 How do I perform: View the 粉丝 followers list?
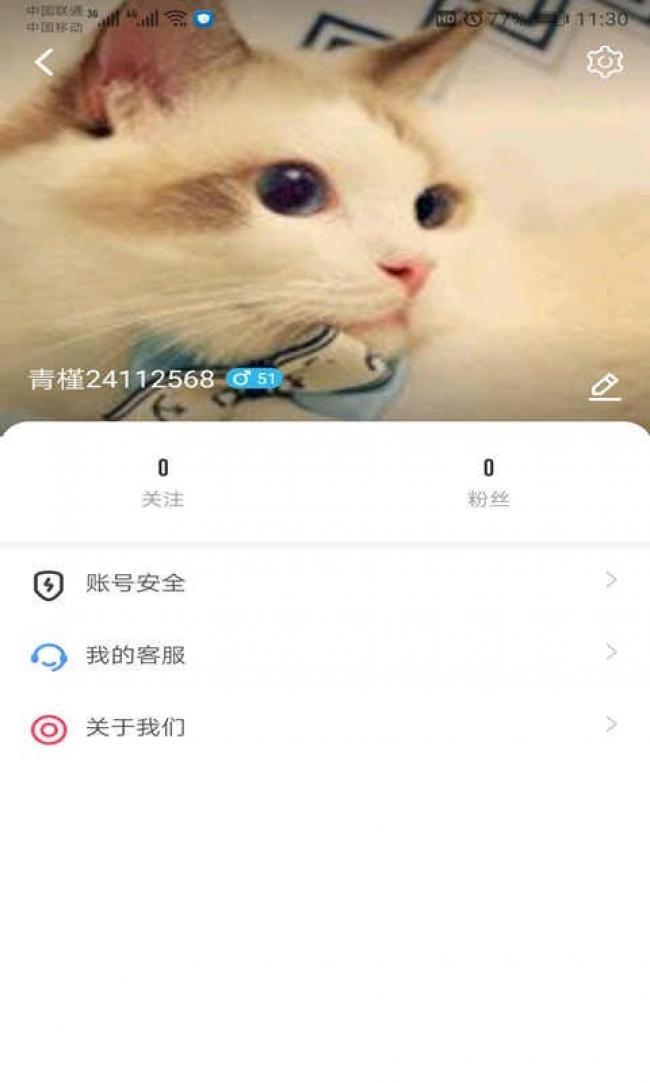pyautogui.click(x=488, y=483)
